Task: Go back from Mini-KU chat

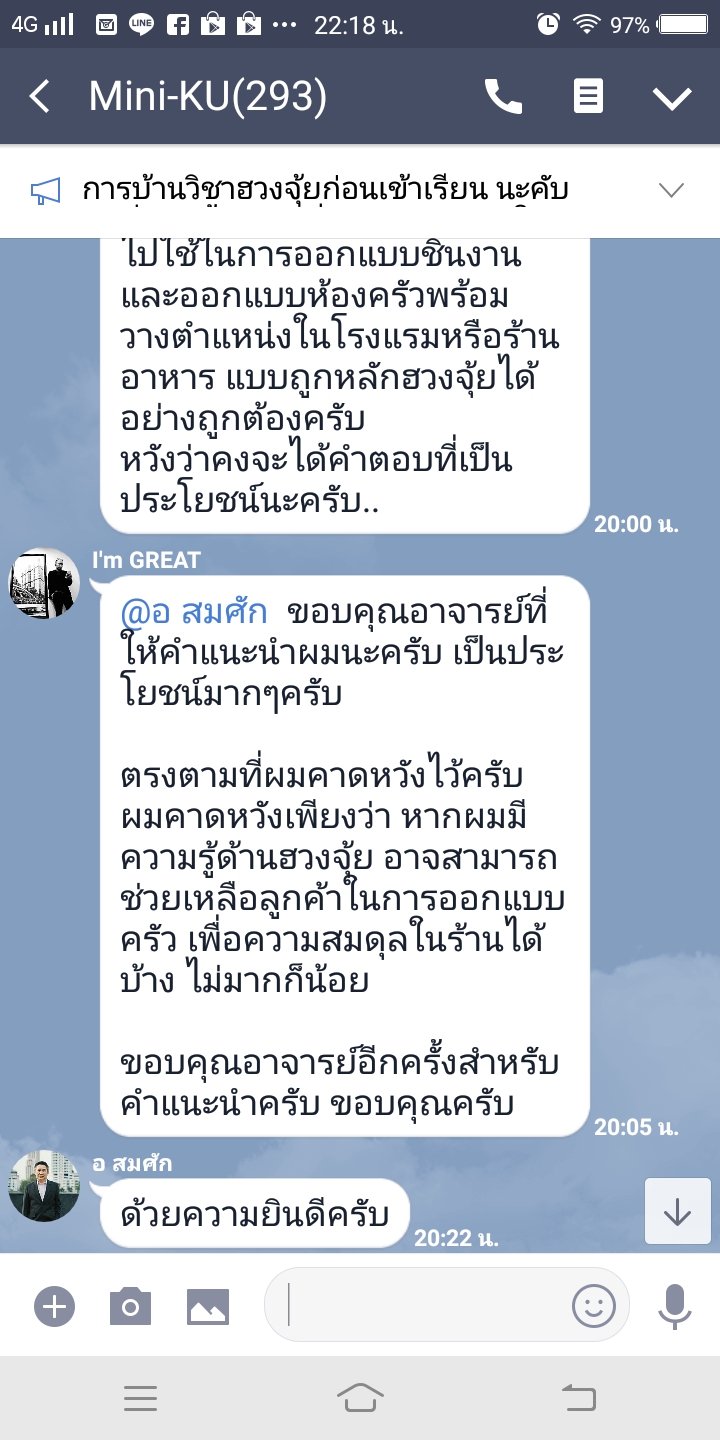Action: 40,97
